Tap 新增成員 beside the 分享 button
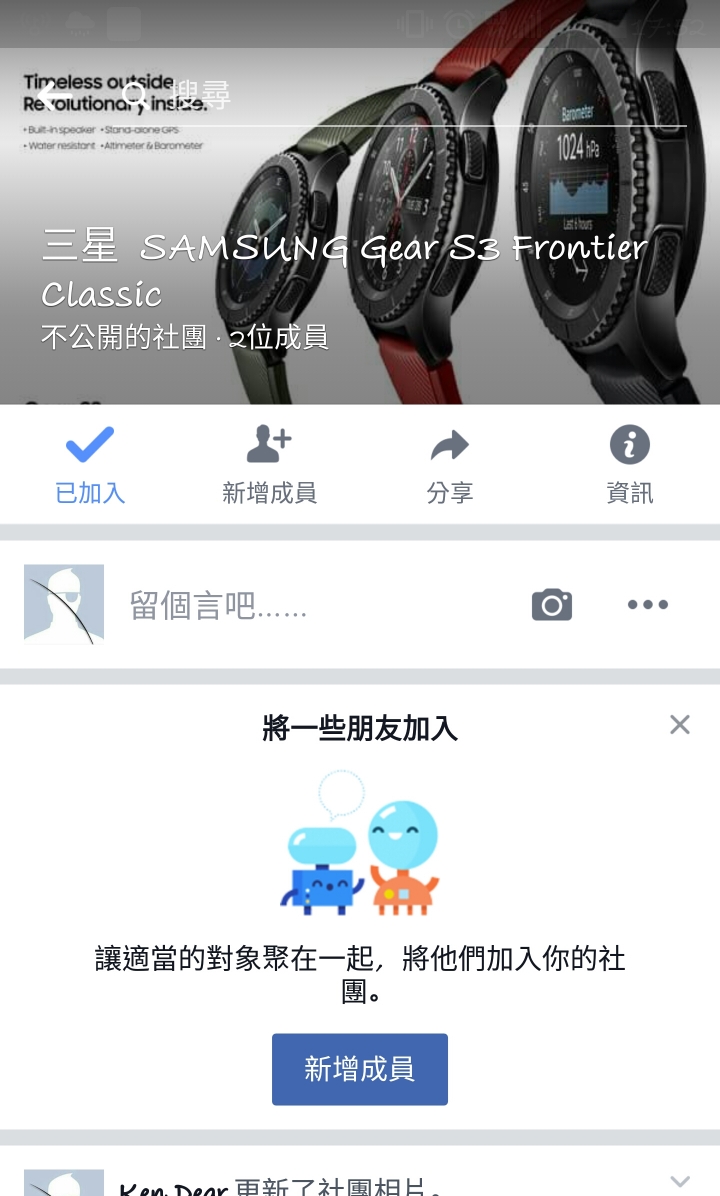The width and height of the screenshot is (720, 1196). [x=269, y=464]
